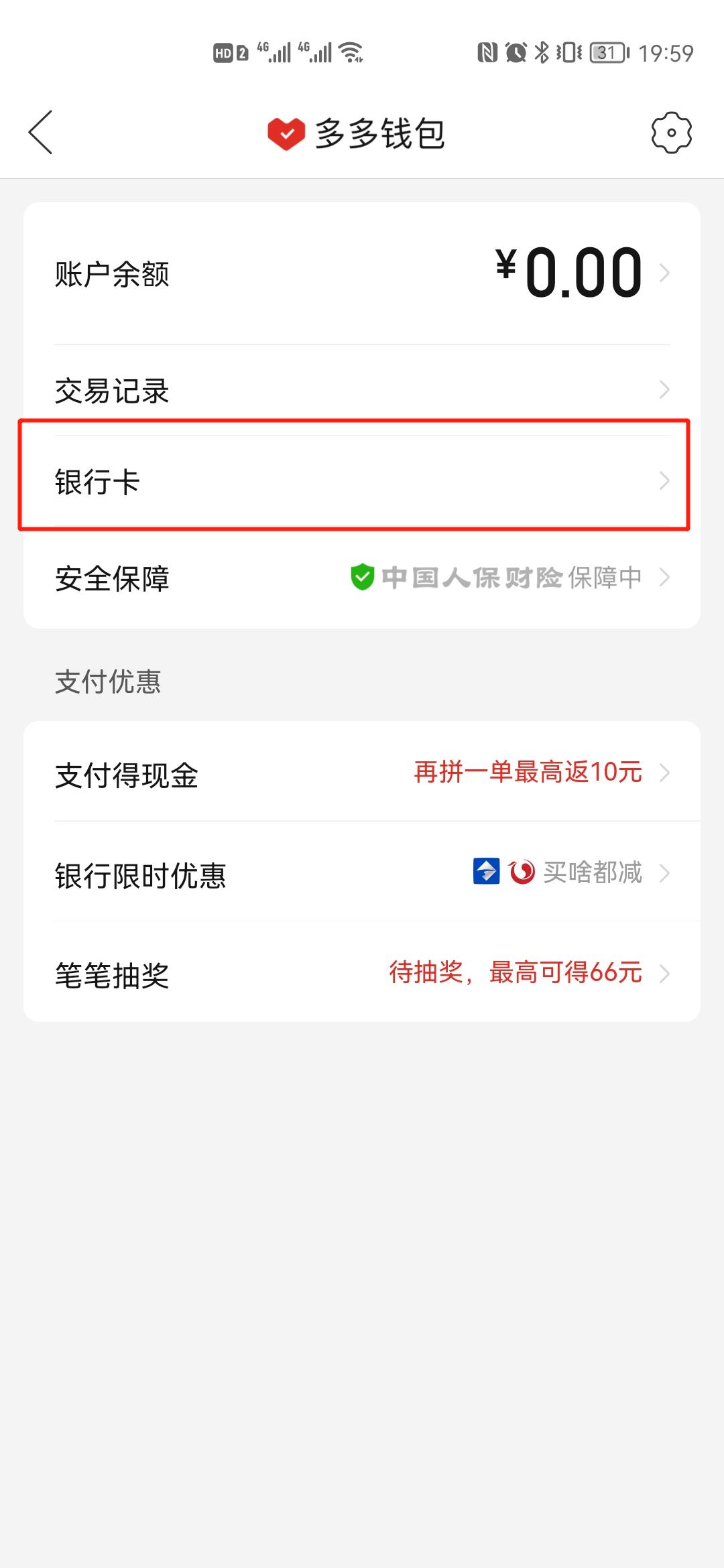The width and height of the screenshot is (724, 1568).
Task: Open the 银行卡 bank cards row
Action: (x=362, y=481)
